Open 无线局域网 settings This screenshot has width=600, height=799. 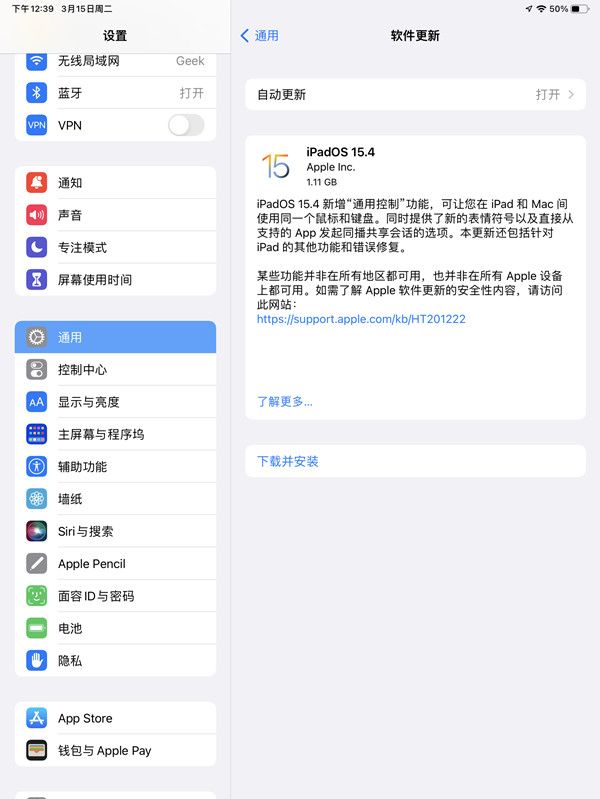[x=115, y=61]
